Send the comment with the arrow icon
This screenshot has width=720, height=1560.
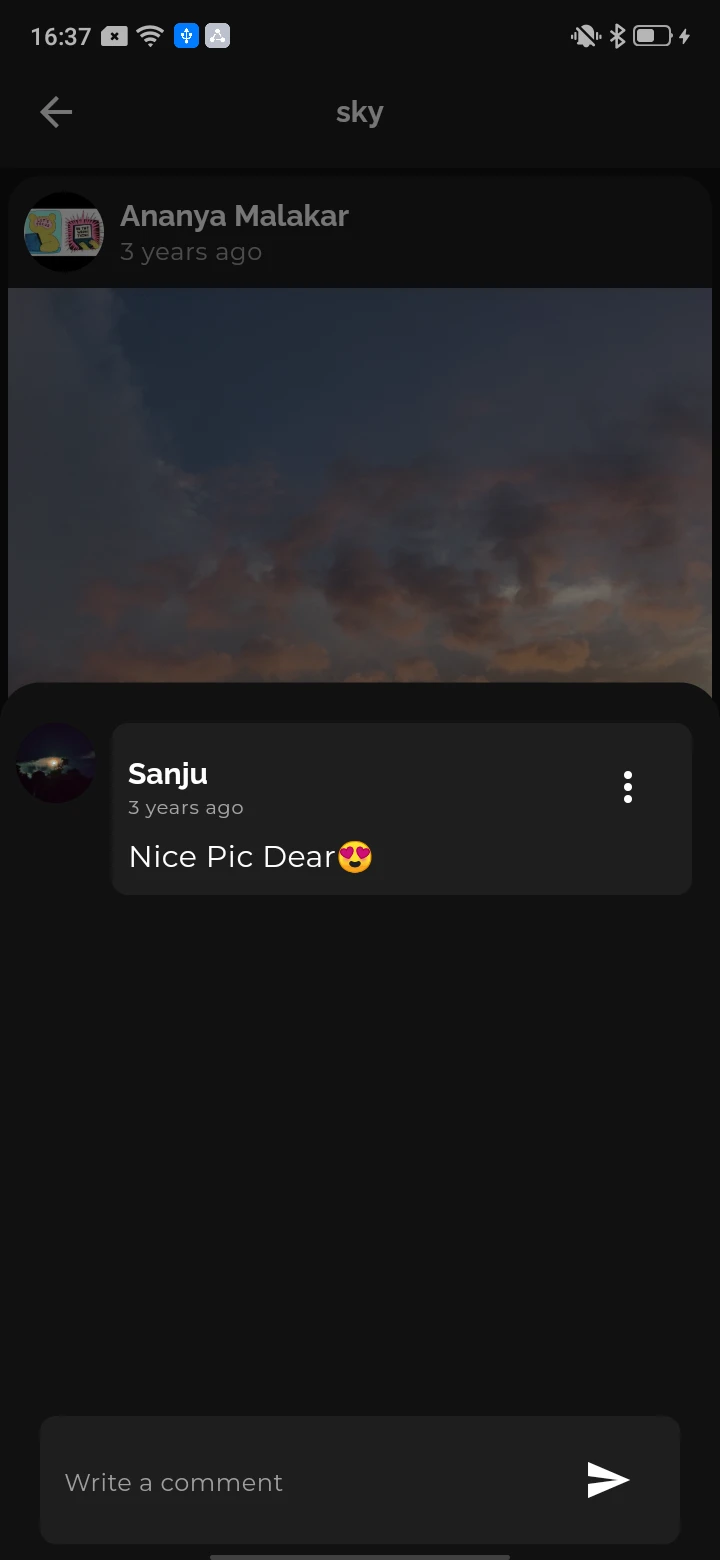pyautogui.click(x=608, y=1480)
